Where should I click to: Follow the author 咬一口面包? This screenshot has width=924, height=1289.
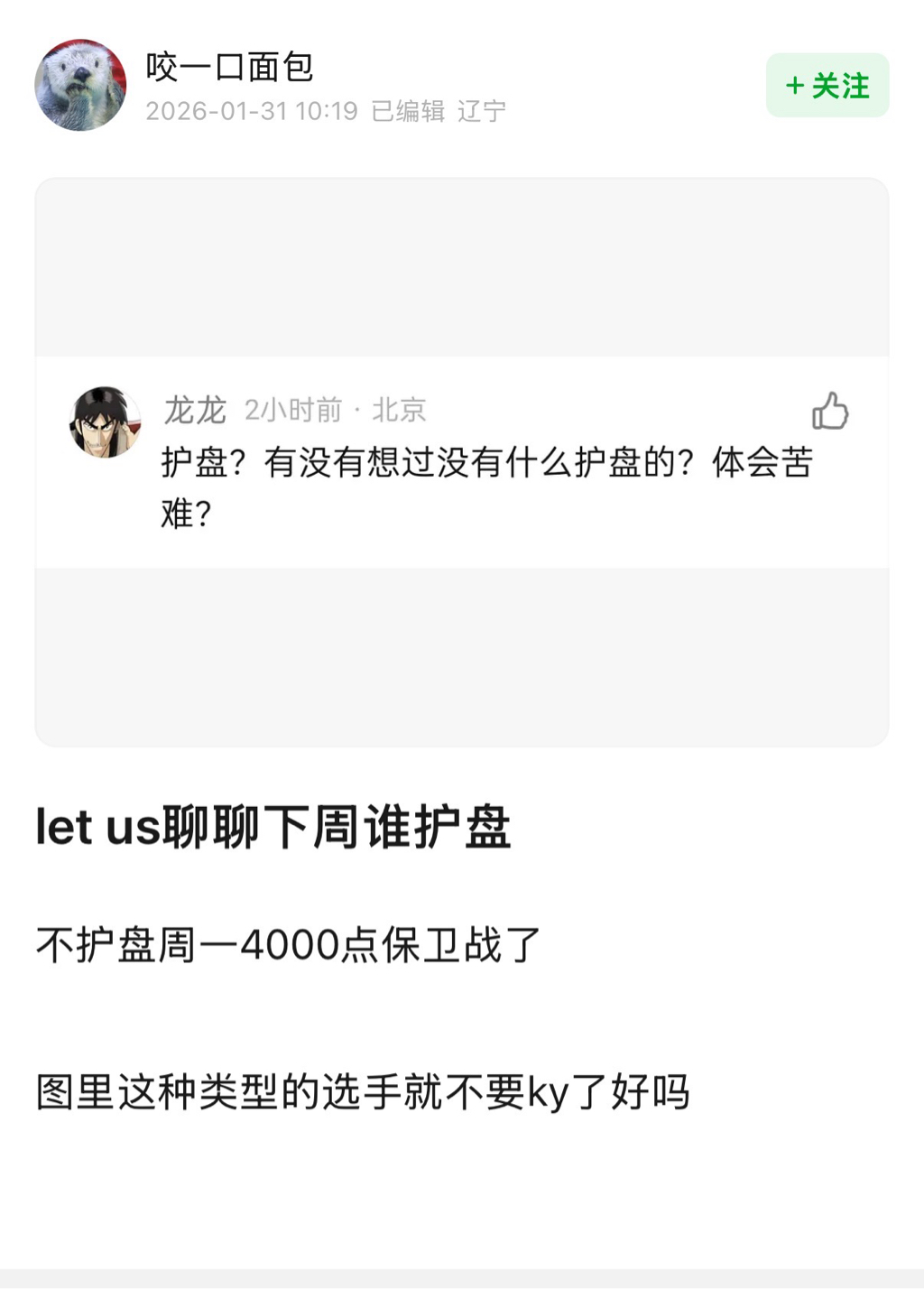(x=827, y=86)
